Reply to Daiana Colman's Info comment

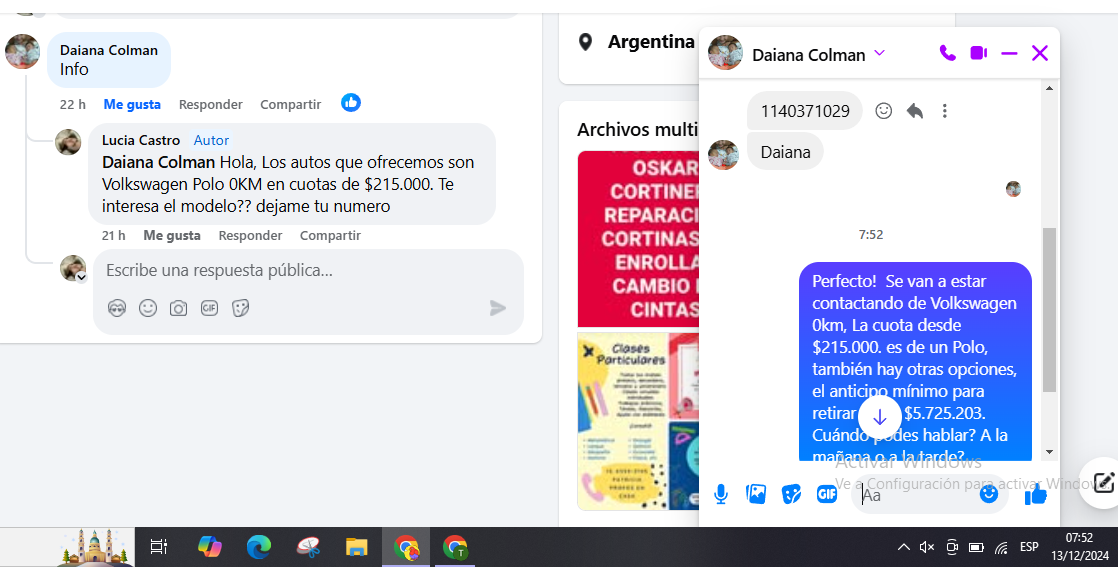(210, 104)
